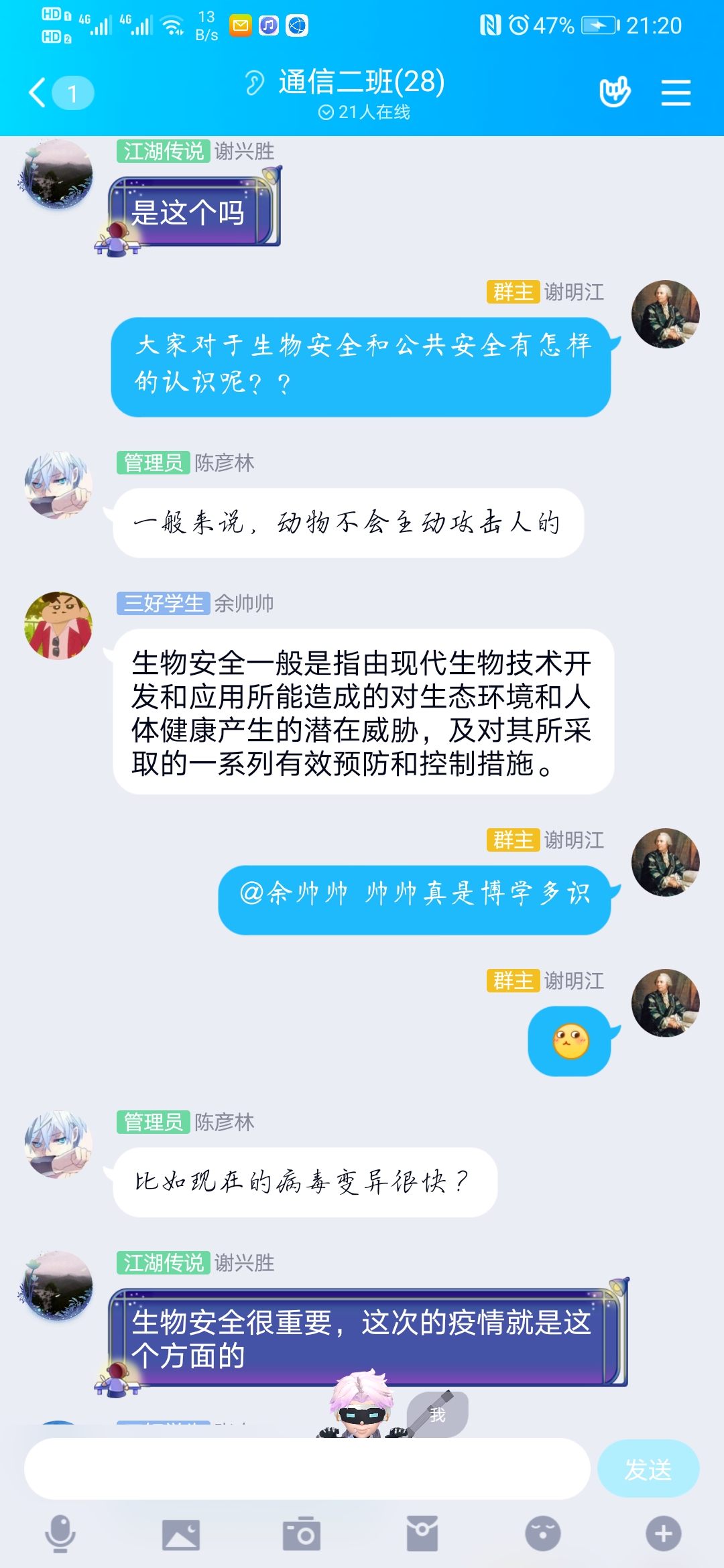
Task: Open more options with plus icon
Action: [x=663, y=1533]
